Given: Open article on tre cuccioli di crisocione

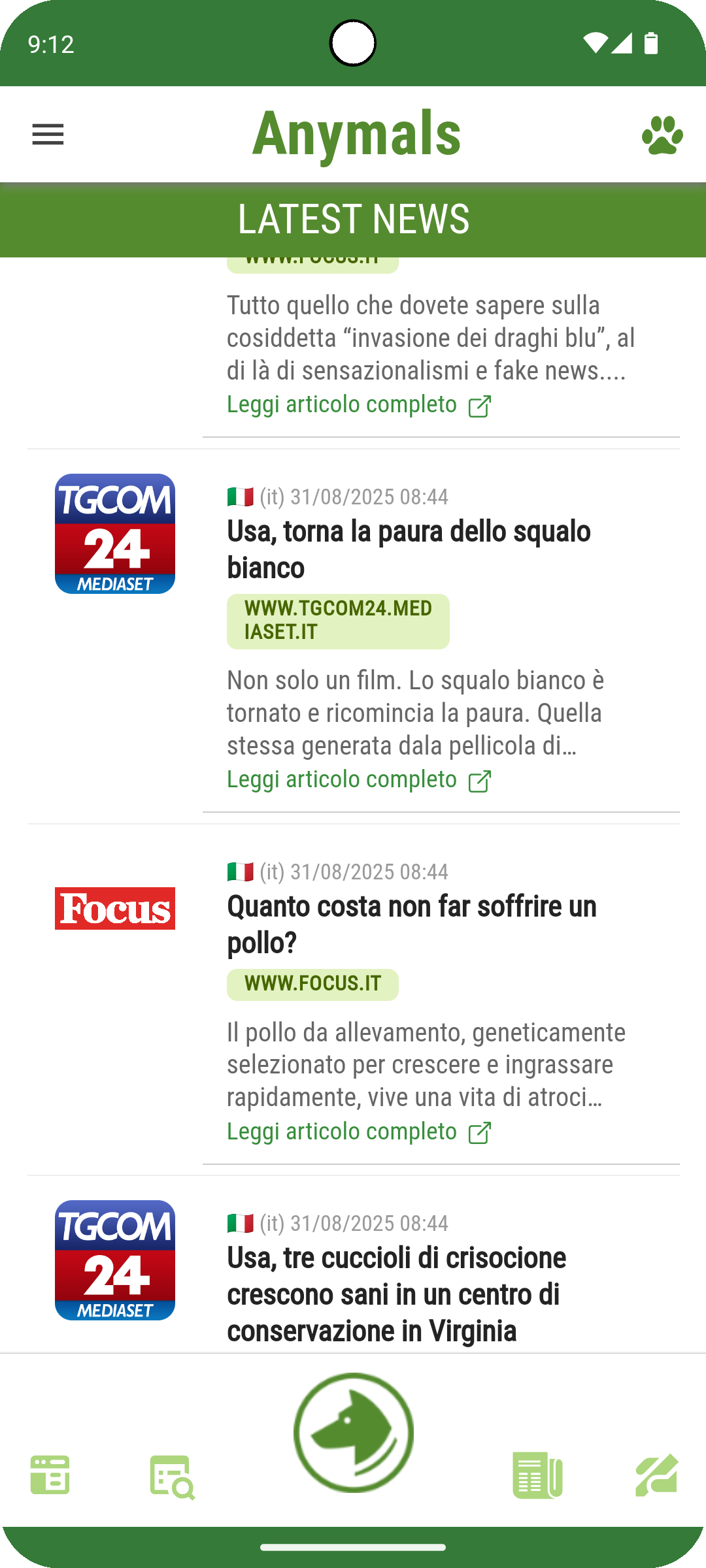Looking at the screenshot, I should click(397, 1294).
